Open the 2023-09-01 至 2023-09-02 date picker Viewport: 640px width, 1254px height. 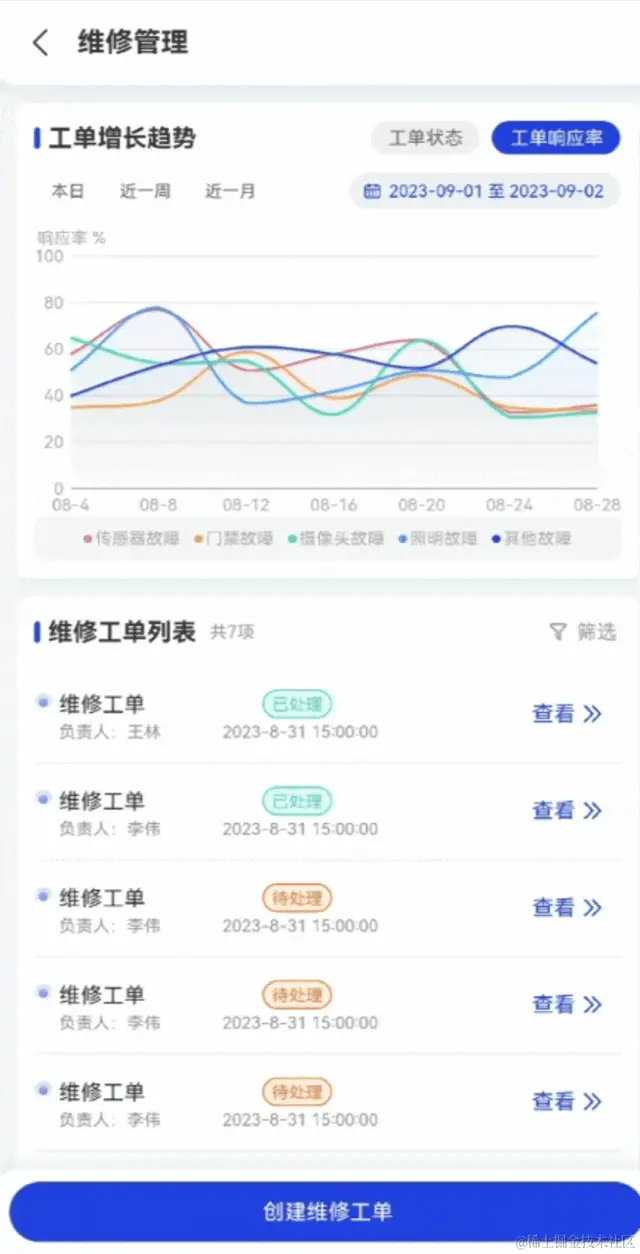click(x=484, y=191)
